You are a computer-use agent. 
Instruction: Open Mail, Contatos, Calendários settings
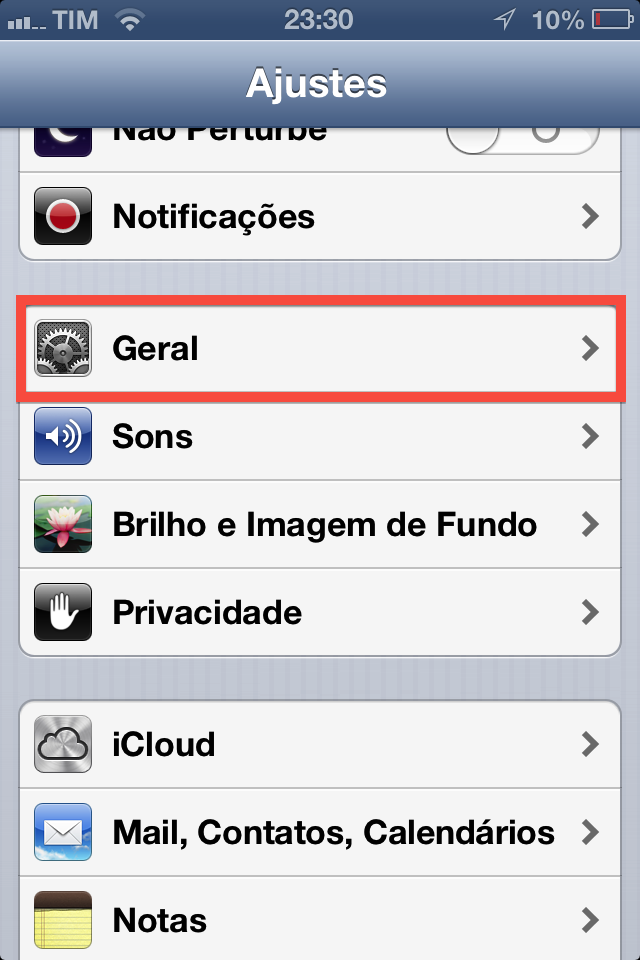[x=320, y=832]
